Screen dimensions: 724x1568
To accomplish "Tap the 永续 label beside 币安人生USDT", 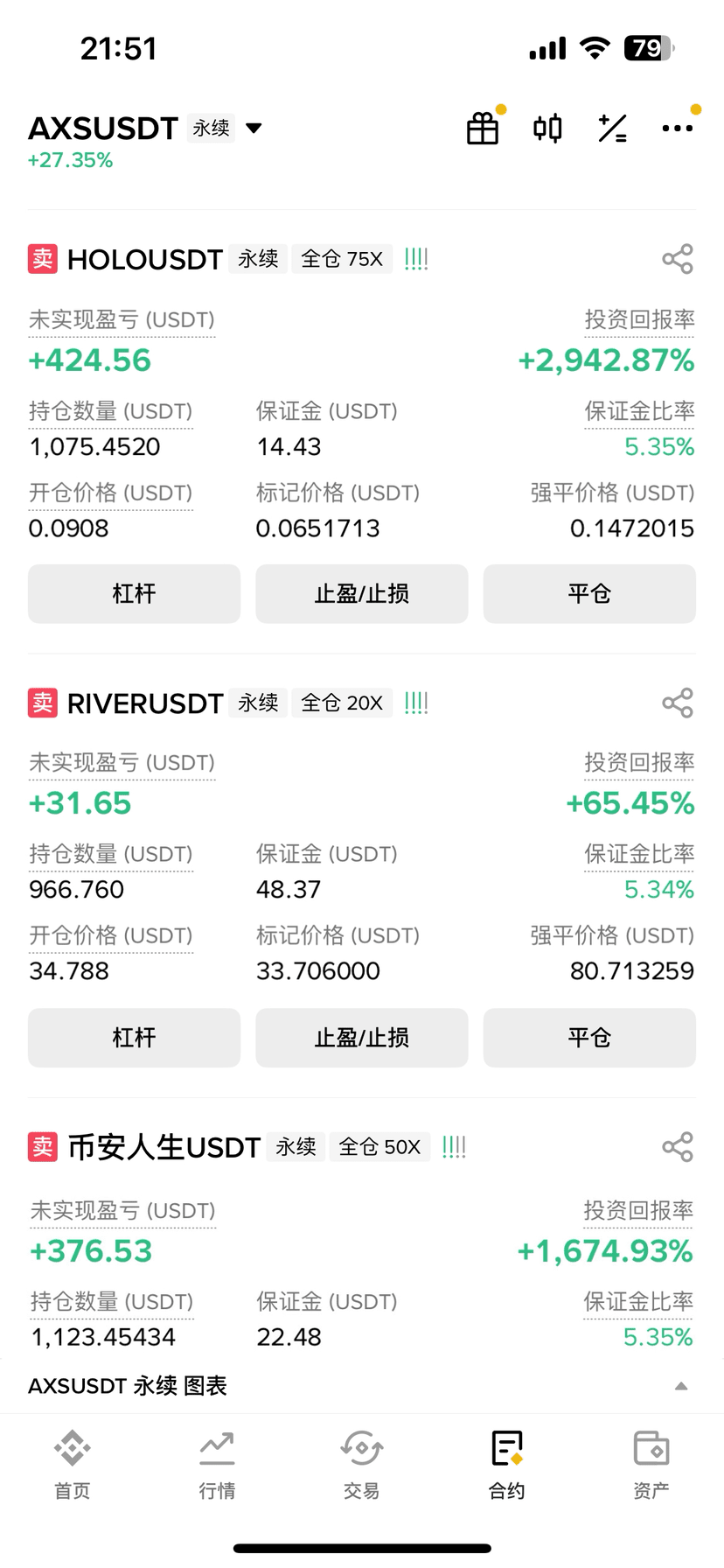I will coord(296,1146).
